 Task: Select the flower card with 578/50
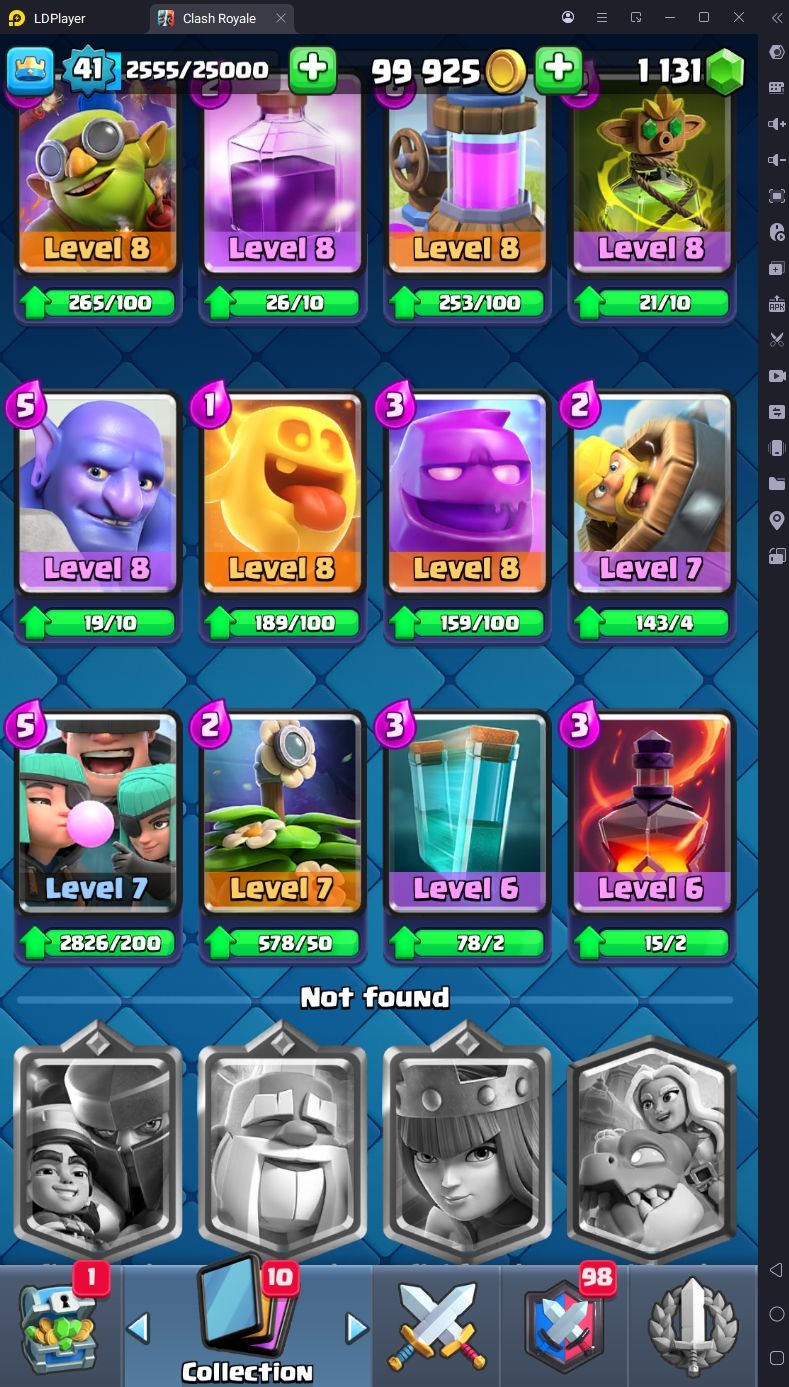pyautogui.click(x=282, y=815)
